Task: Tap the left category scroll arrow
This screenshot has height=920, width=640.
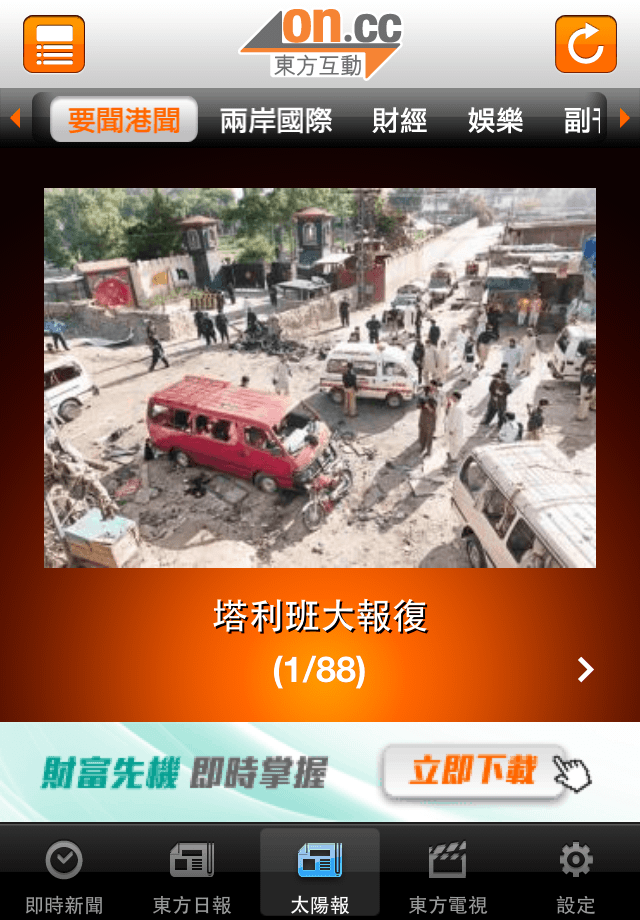Action: coord(14,119)
